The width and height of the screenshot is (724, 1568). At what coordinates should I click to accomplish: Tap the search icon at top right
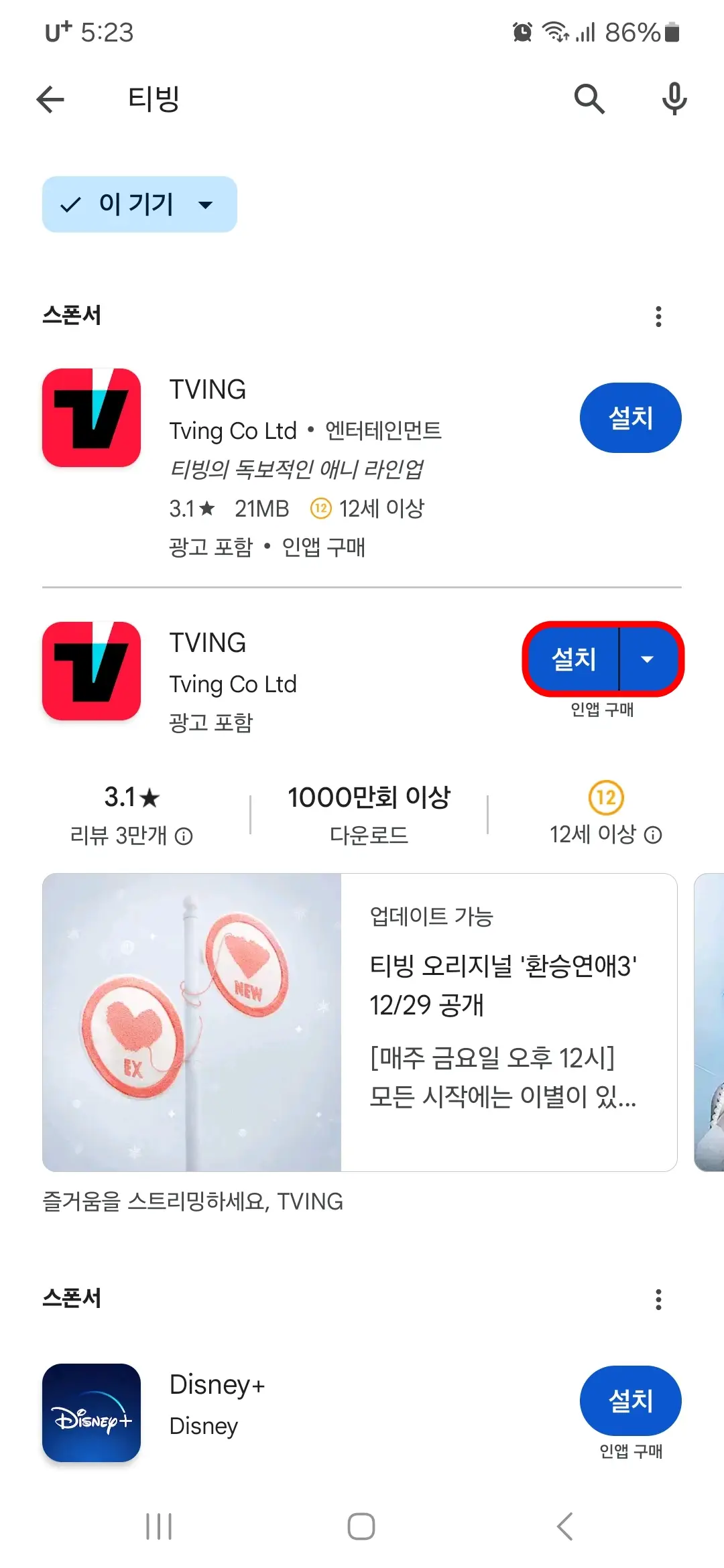[x=589, y=99]
